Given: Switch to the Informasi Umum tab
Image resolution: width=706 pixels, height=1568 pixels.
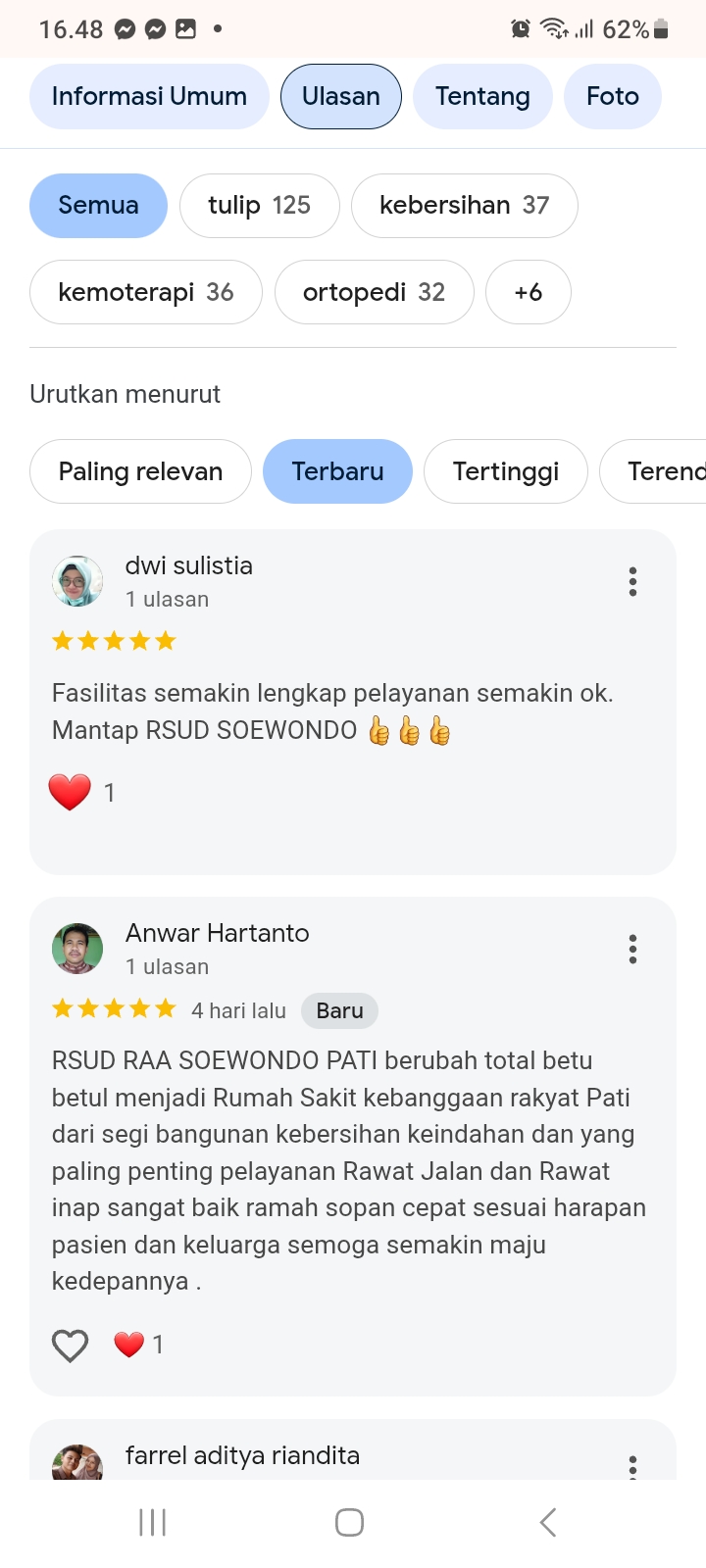Looking at the screenshot, I should 149,96.
